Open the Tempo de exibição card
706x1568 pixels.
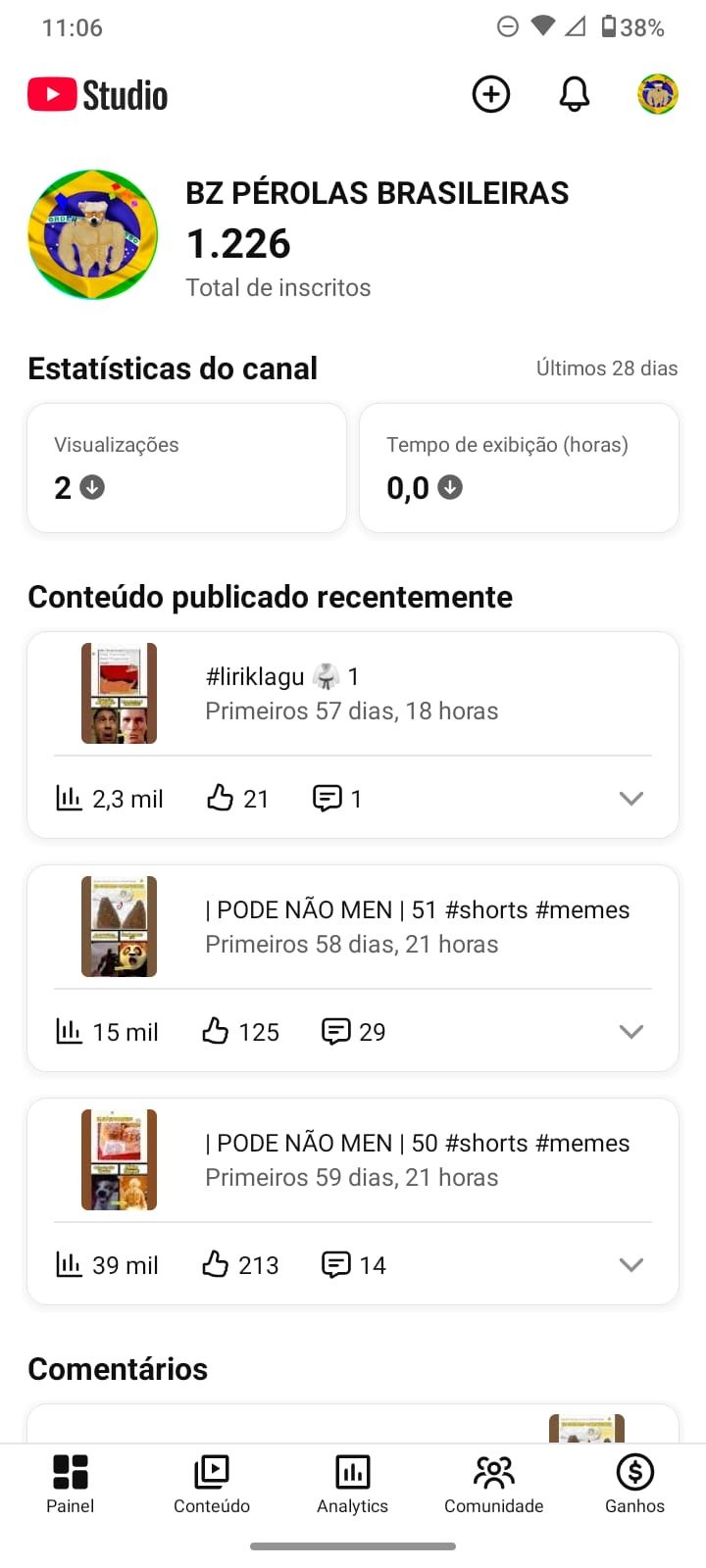coord(519,467)
